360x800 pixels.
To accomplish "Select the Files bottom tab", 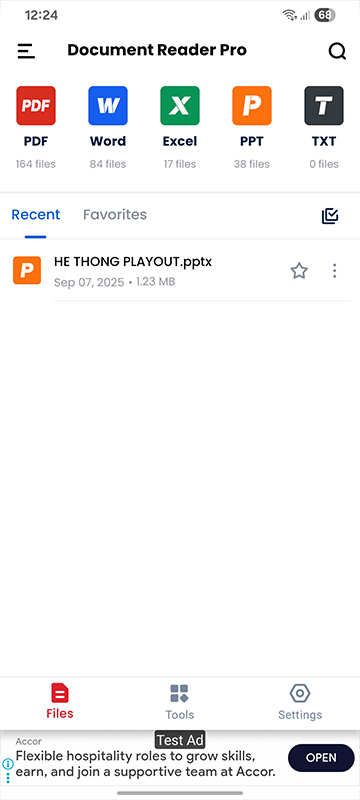I will point(60,702).
